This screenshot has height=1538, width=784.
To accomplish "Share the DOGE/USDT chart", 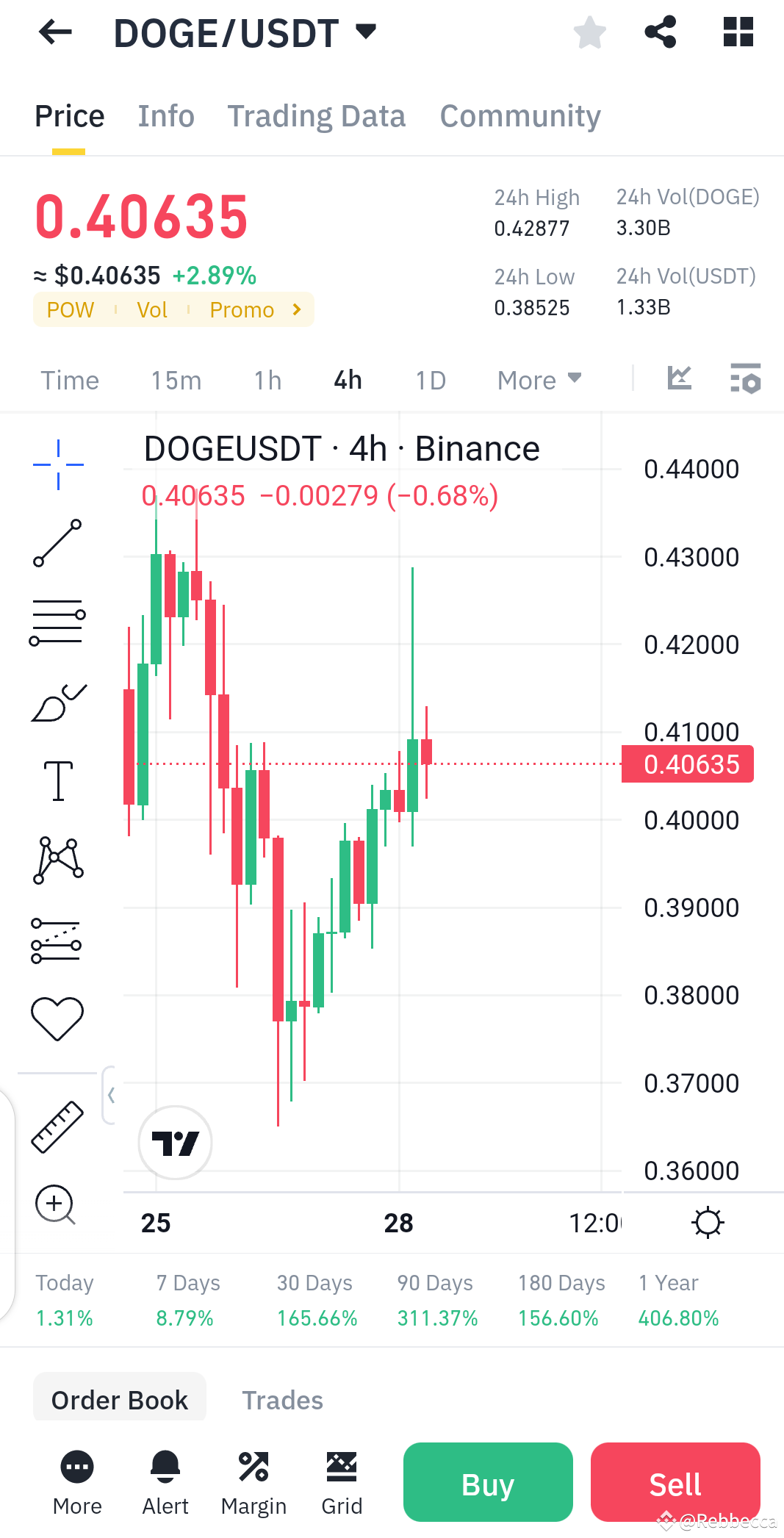I will (x=659, y=32).
